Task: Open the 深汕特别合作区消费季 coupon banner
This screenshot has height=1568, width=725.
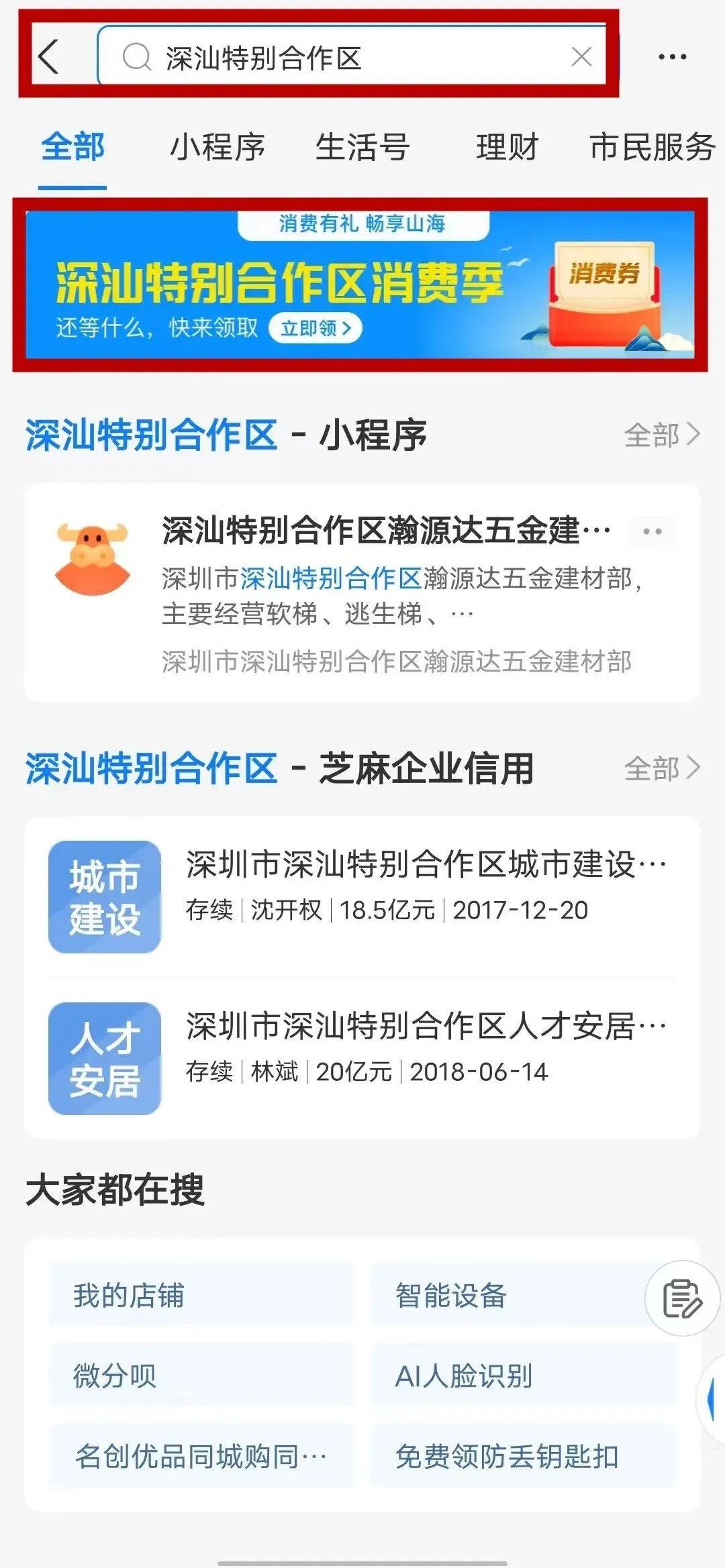Action: click(360, 284)
